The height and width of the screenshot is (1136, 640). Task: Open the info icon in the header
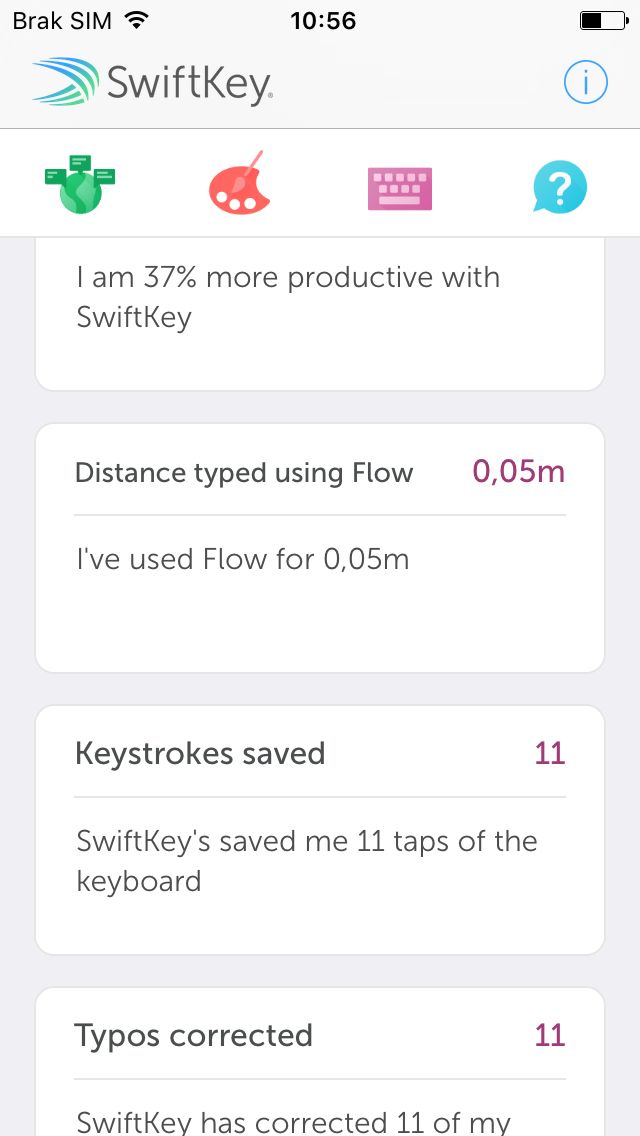click(586, 83)
